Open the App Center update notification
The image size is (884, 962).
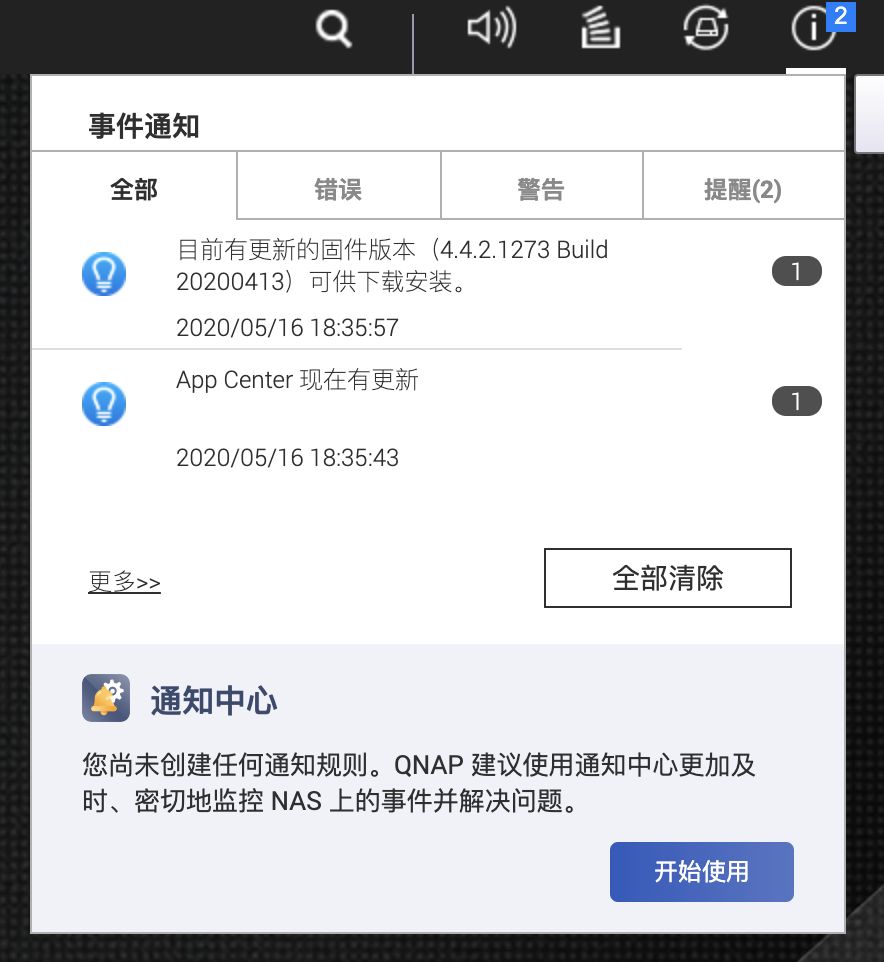tap(297, 381)
